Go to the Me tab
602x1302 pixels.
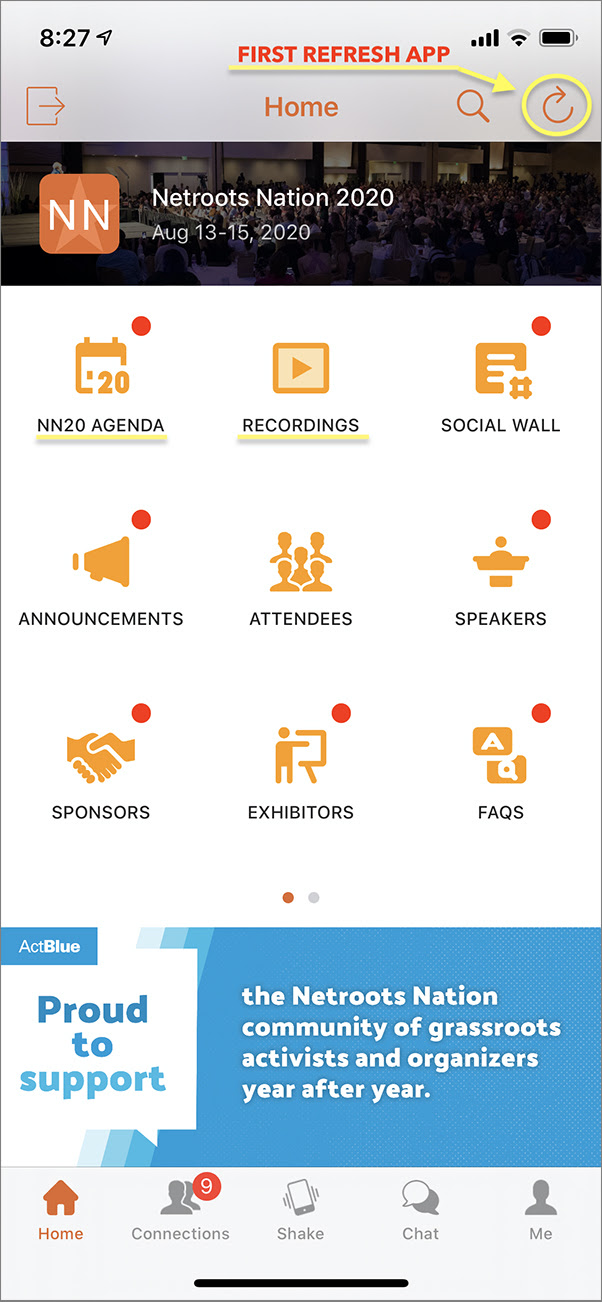tap(541, 1209)
